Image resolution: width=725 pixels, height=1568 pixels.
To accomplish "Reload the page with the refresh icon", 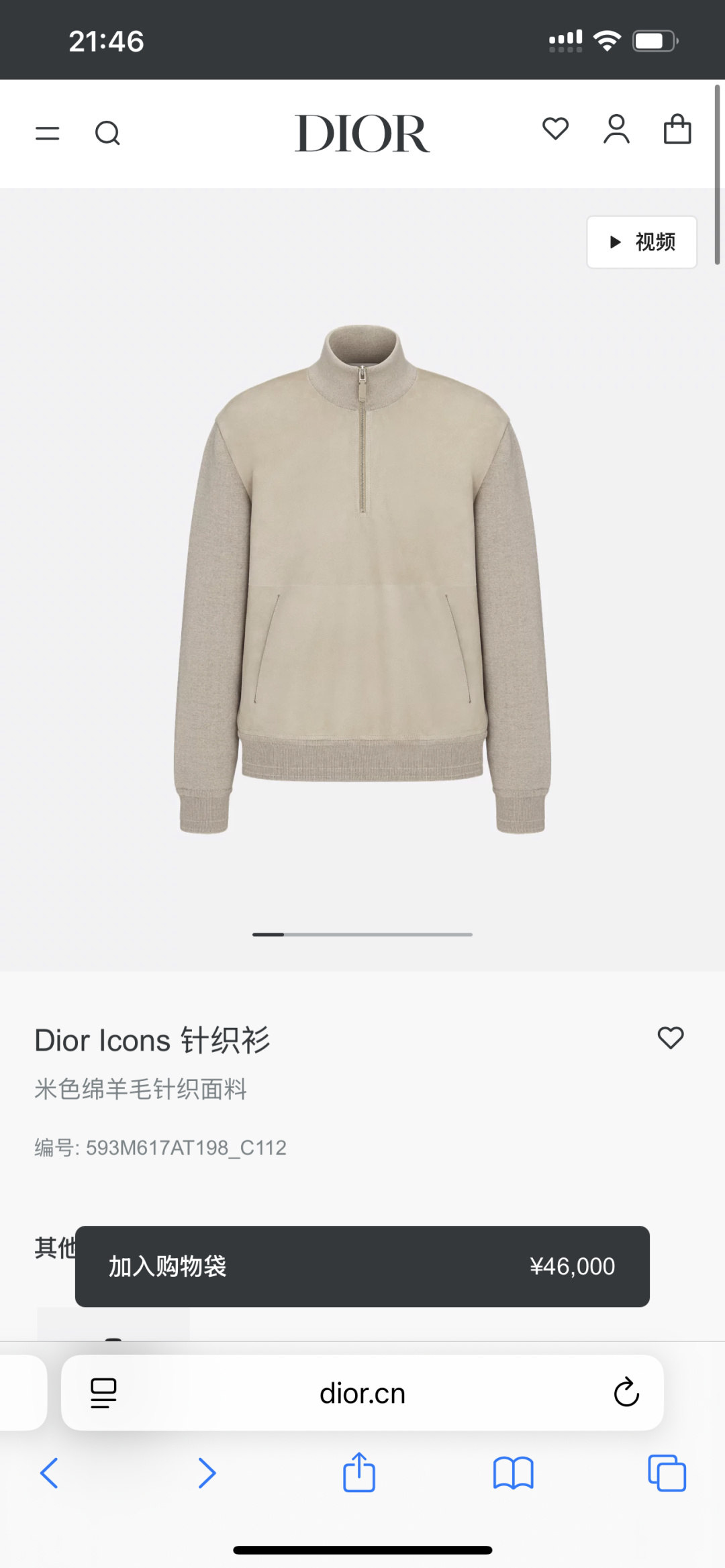I will (x=626, y=1393).
